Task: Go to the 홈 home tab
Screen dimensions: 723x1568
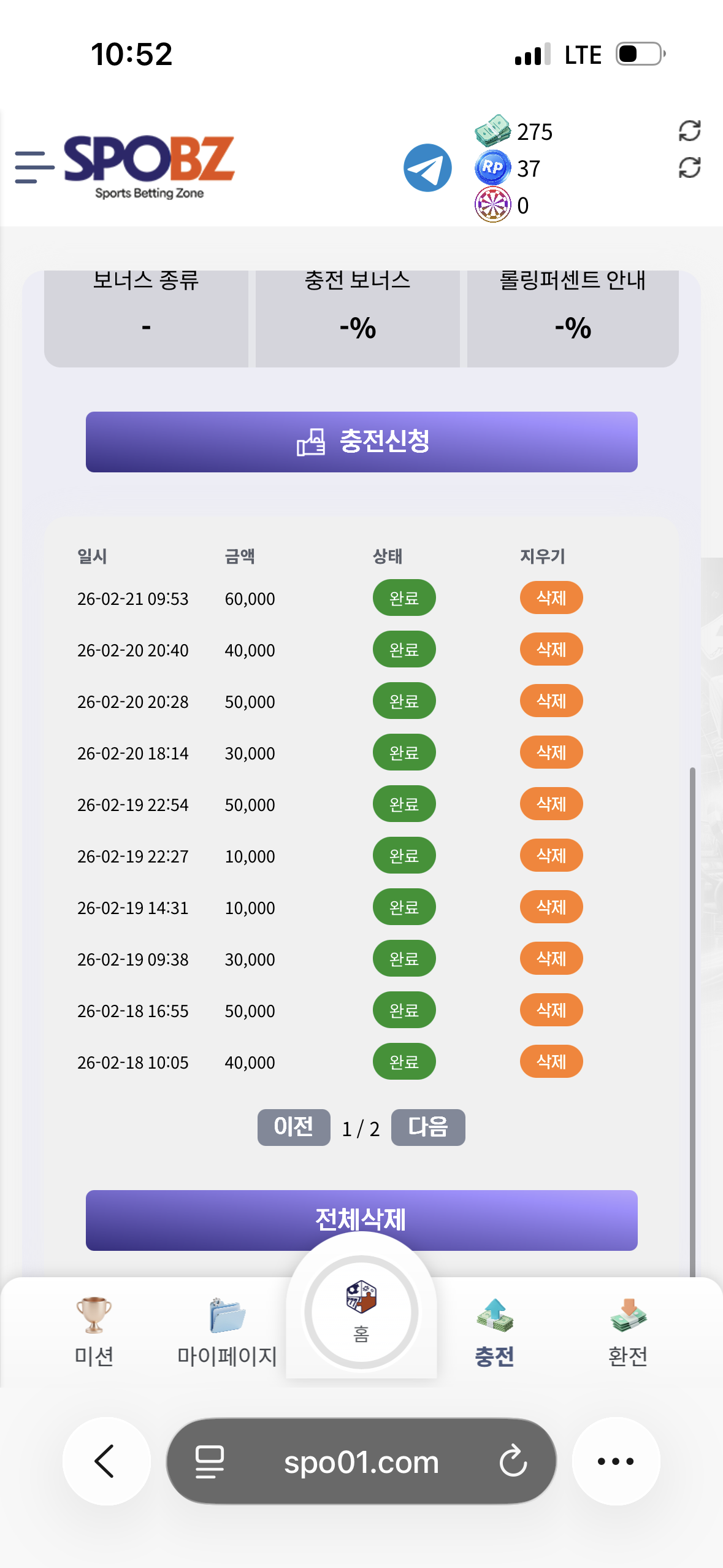Action: pyautogui.click(x=361, y=1313)
